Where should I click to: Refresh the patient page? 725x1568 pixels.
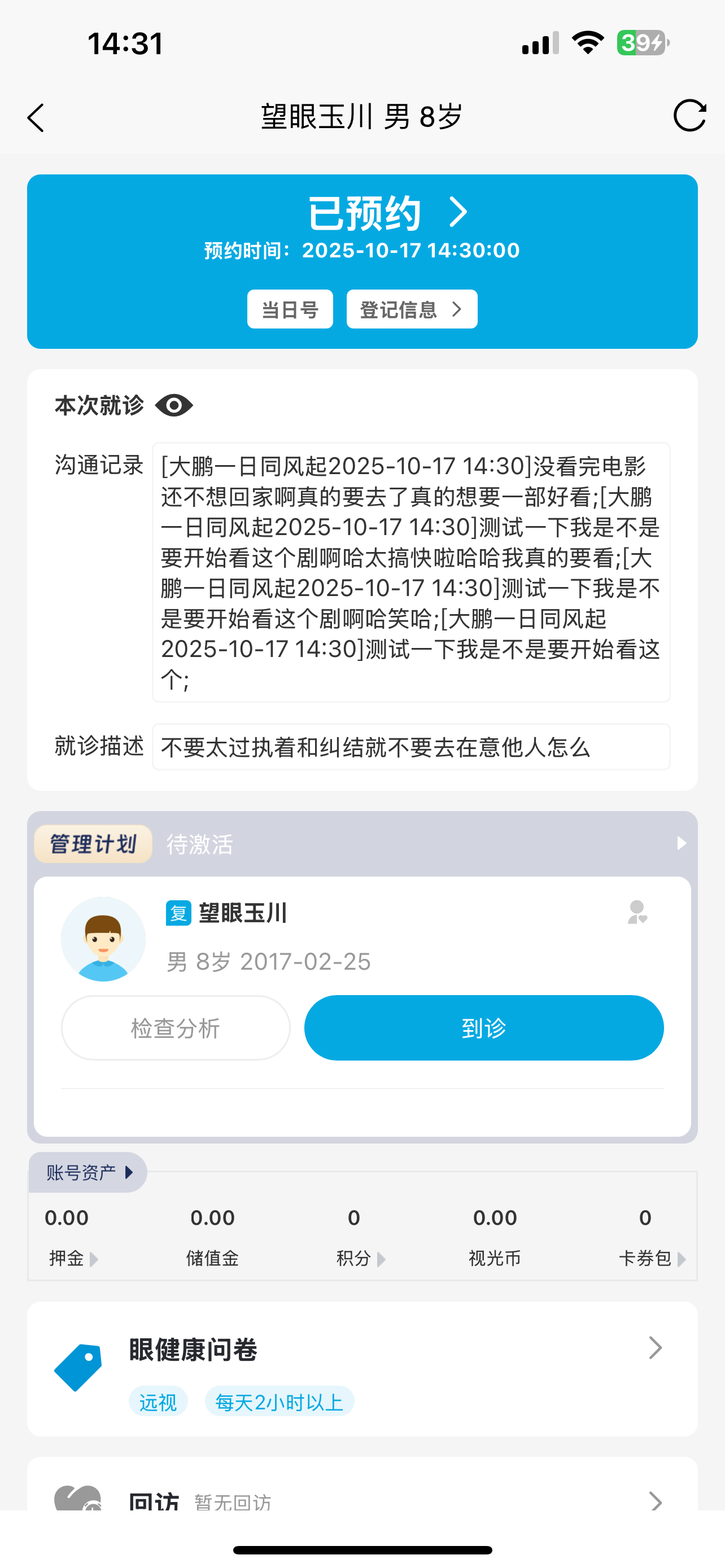689,116
